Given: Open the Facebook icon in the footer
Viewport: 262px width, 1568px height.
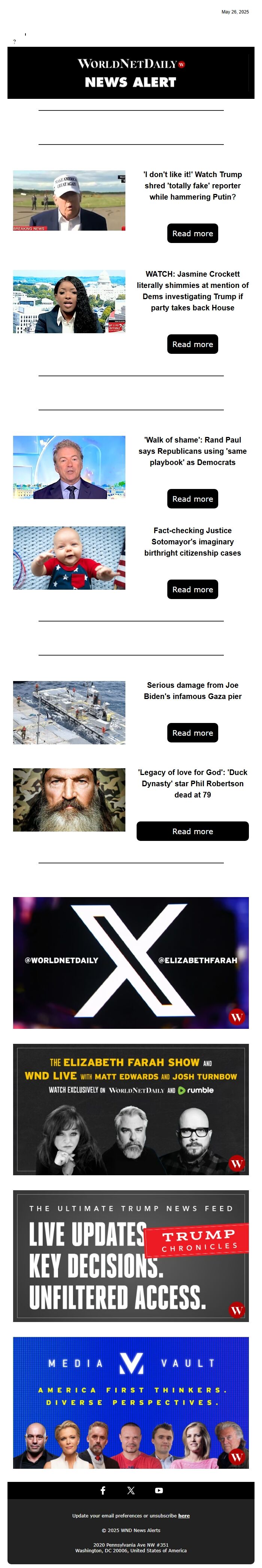Looking at the screenshot, I should 103,1490.
